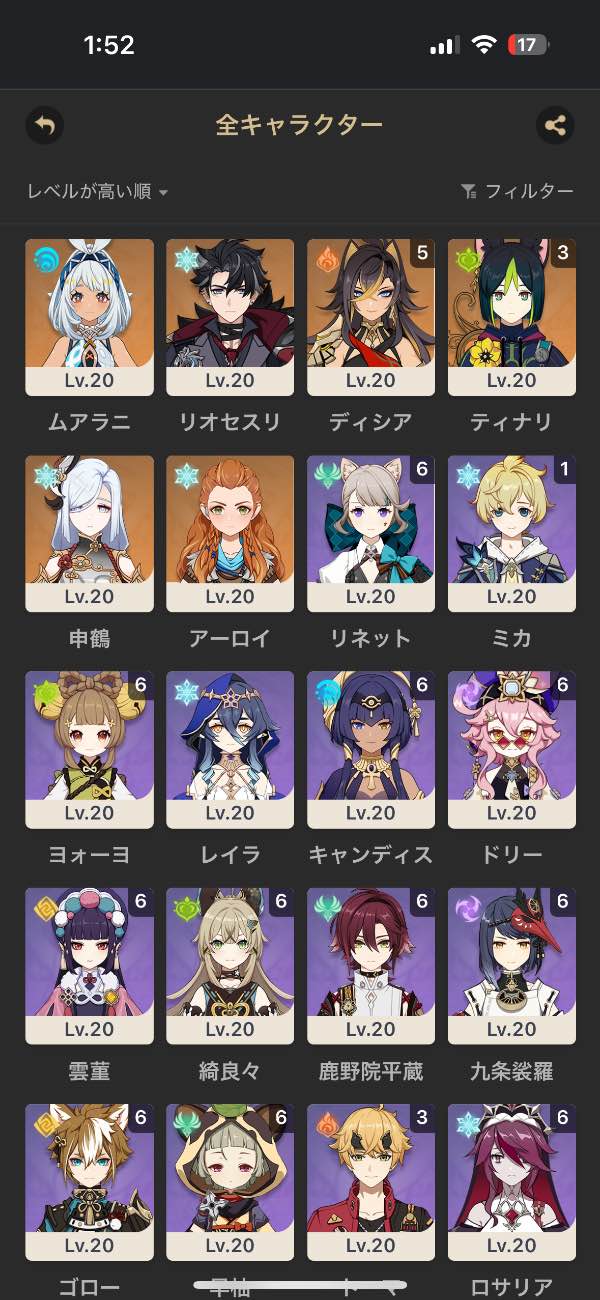View ディシア character details
600x1300 pixels.
tap(371, 317)
